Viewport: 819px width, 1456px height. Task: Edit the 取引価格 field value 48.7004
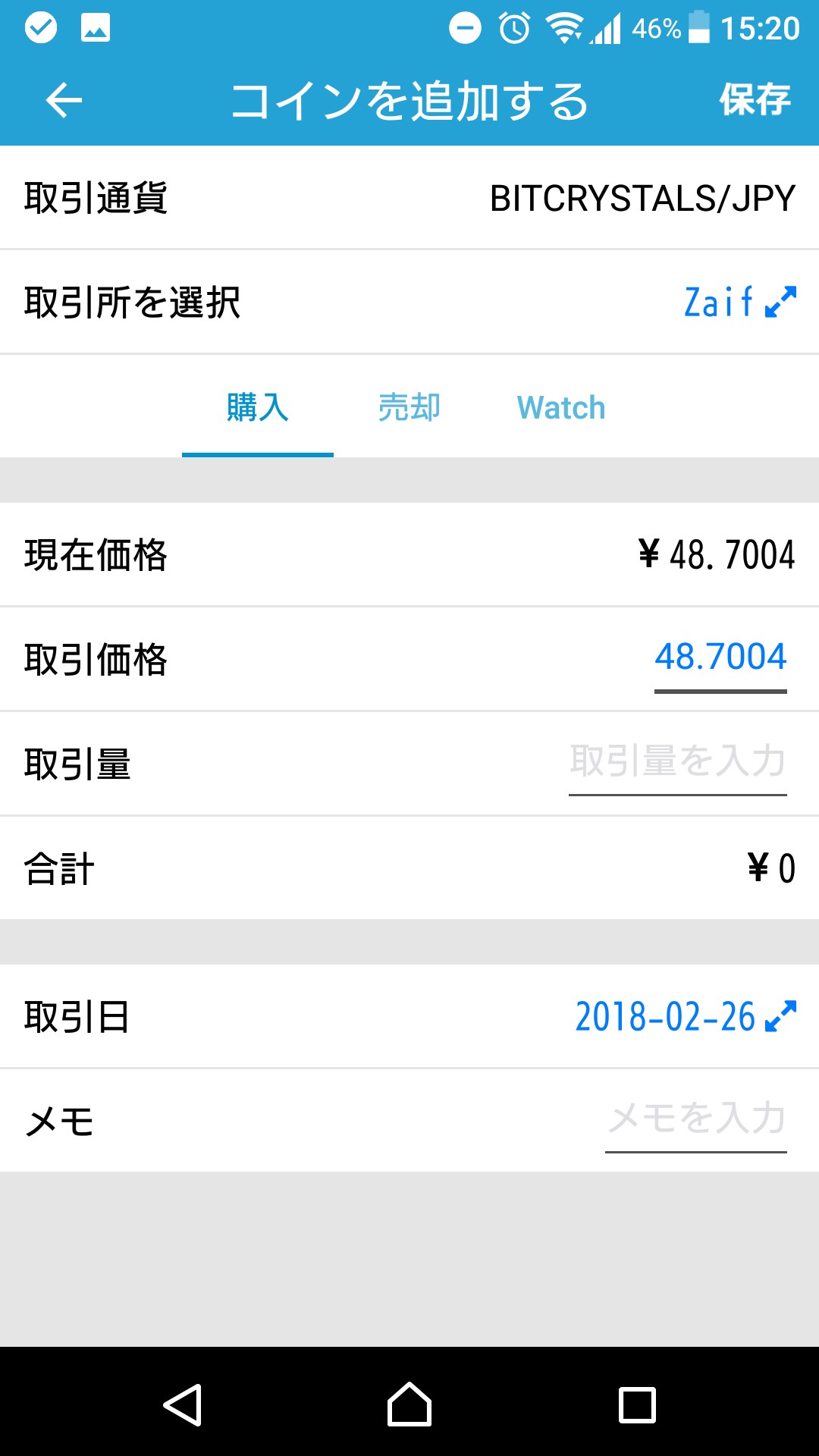(720, 657)
